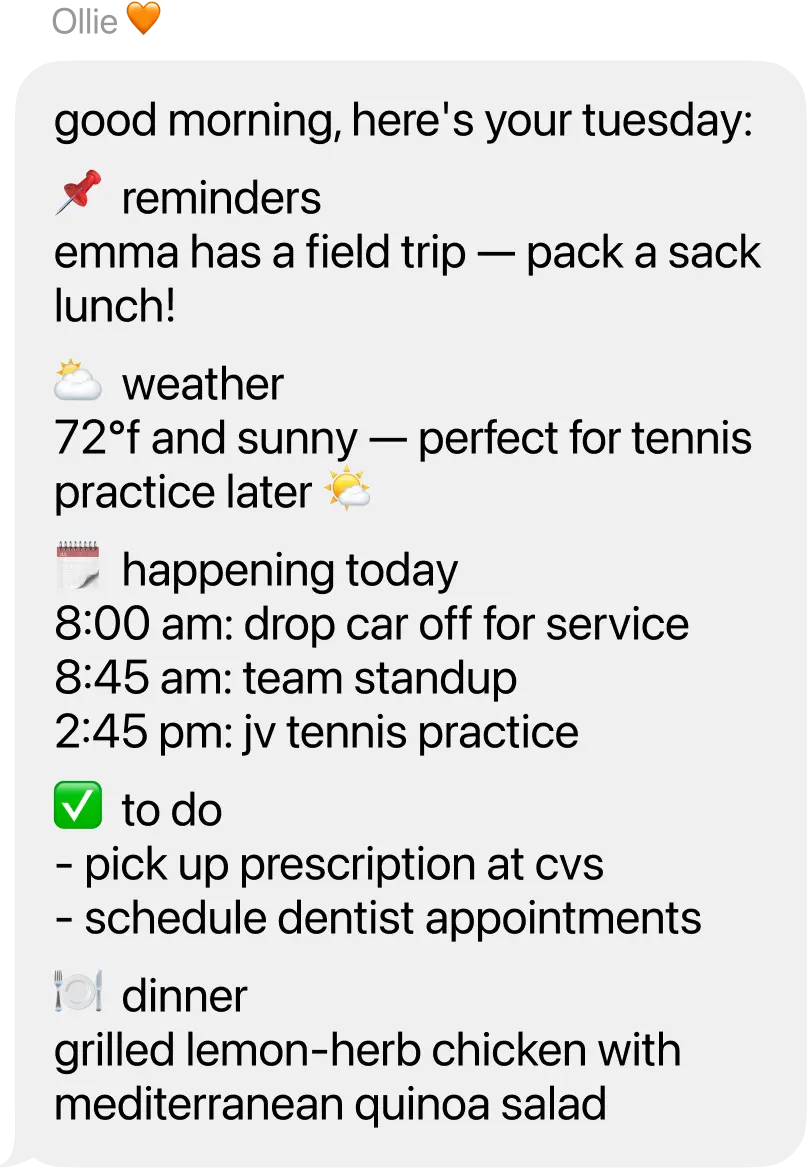Click the 8:45 am team standup entry
This screenshot has height=1168, width=807.
[285, 678]
